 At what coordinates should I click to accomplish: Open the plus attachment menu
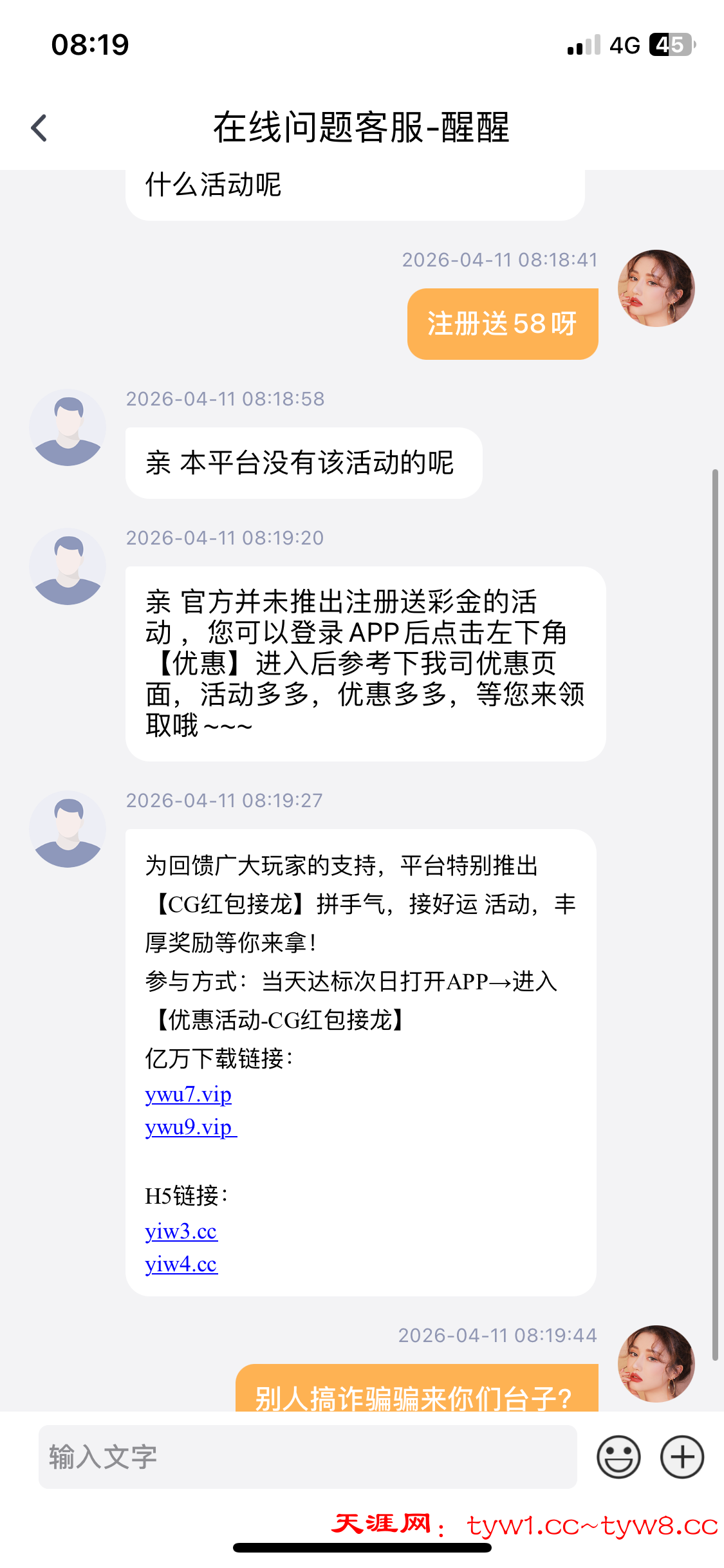click(x=682, y=1457)
